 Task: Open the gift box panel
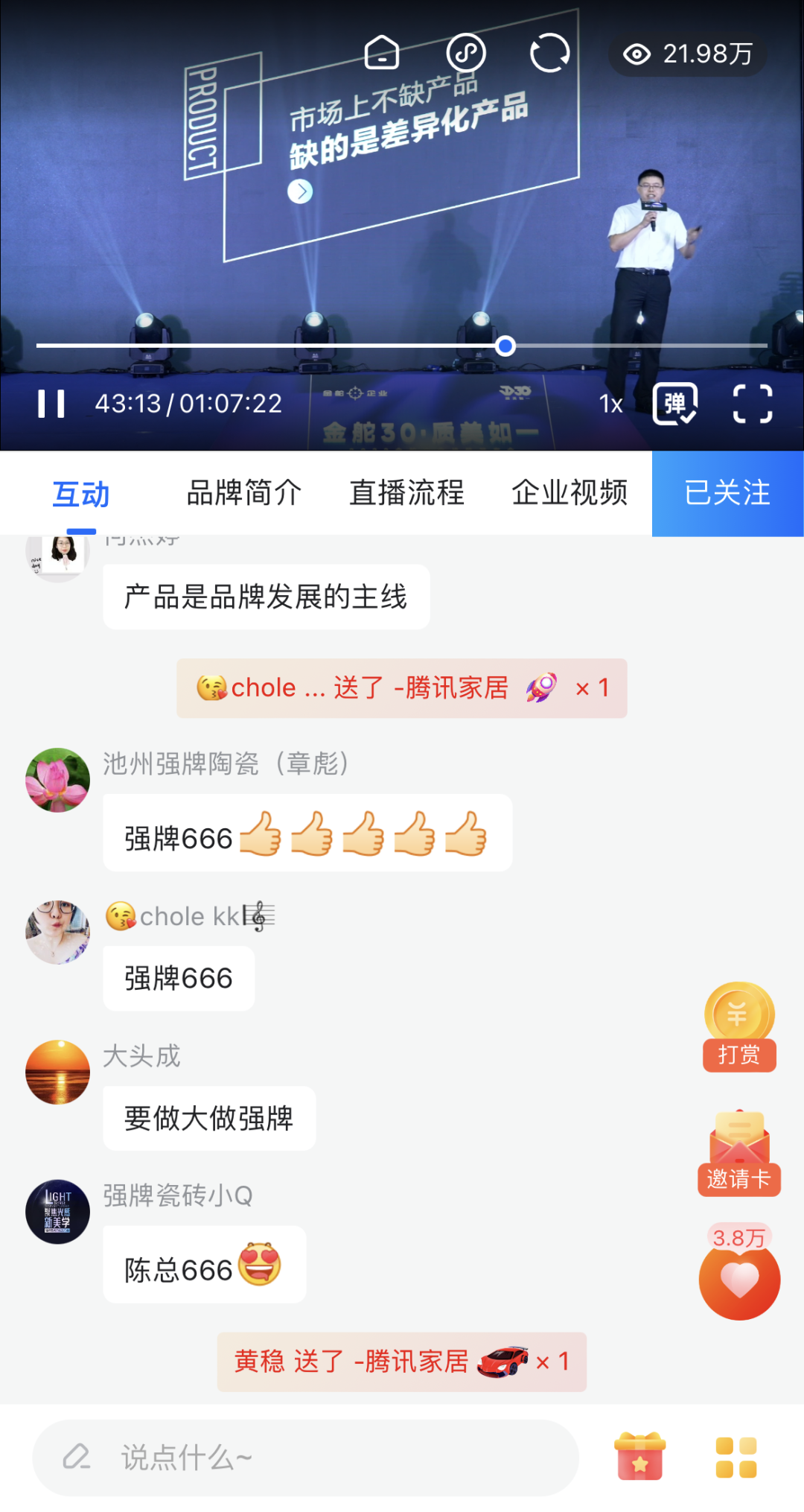pos(639,1458)
